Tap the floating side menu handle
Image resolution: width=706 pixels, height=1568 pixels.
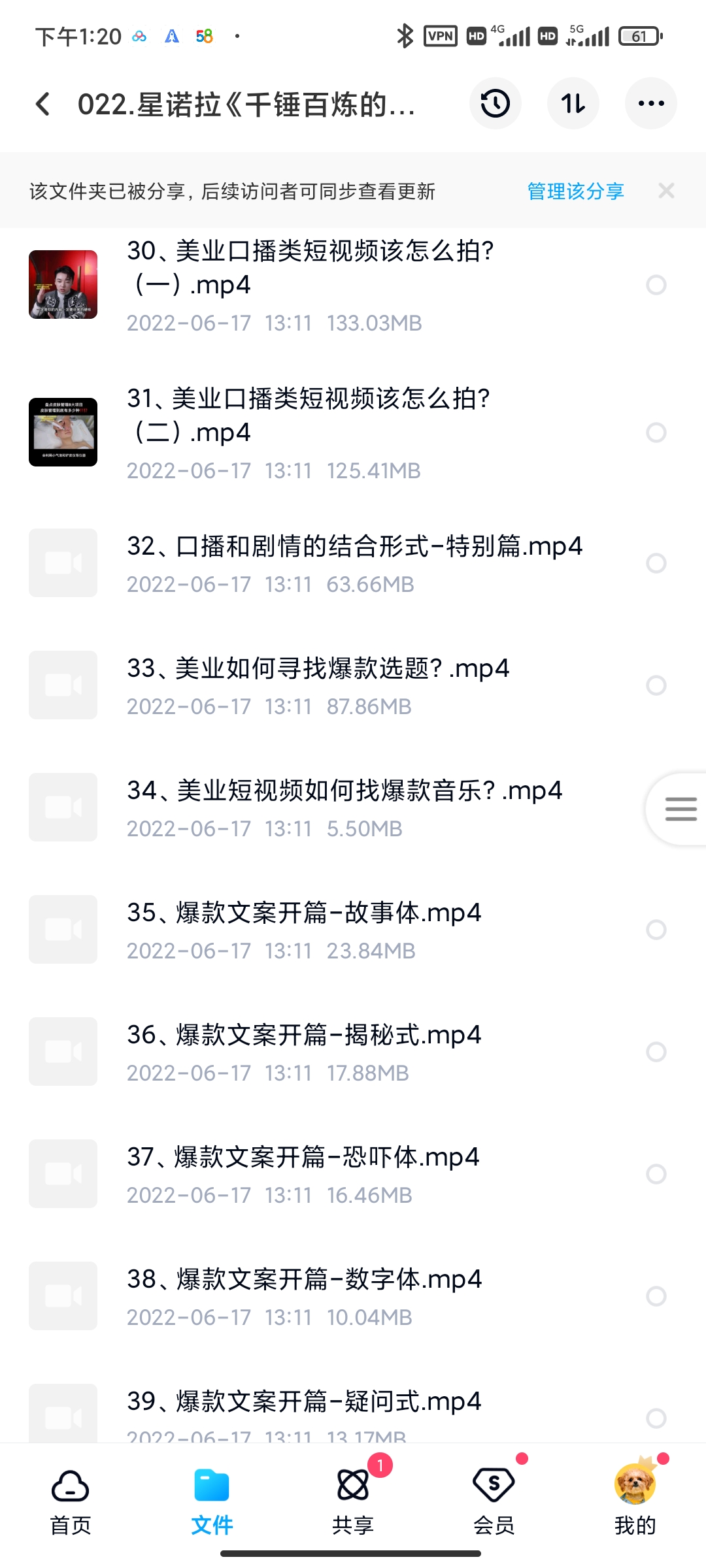click(x=680, y=809)
